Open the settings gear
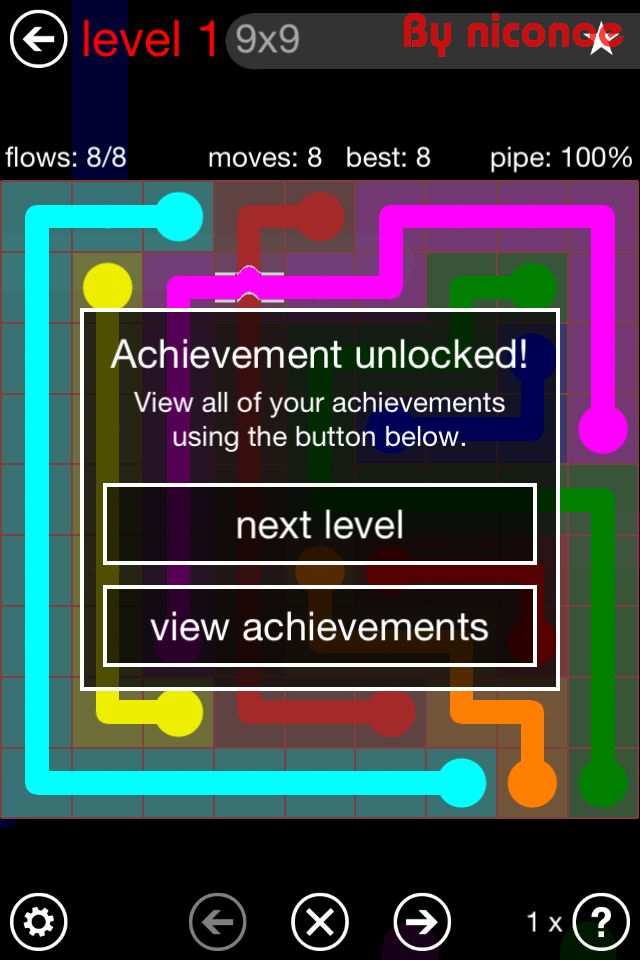 point(38,921)
